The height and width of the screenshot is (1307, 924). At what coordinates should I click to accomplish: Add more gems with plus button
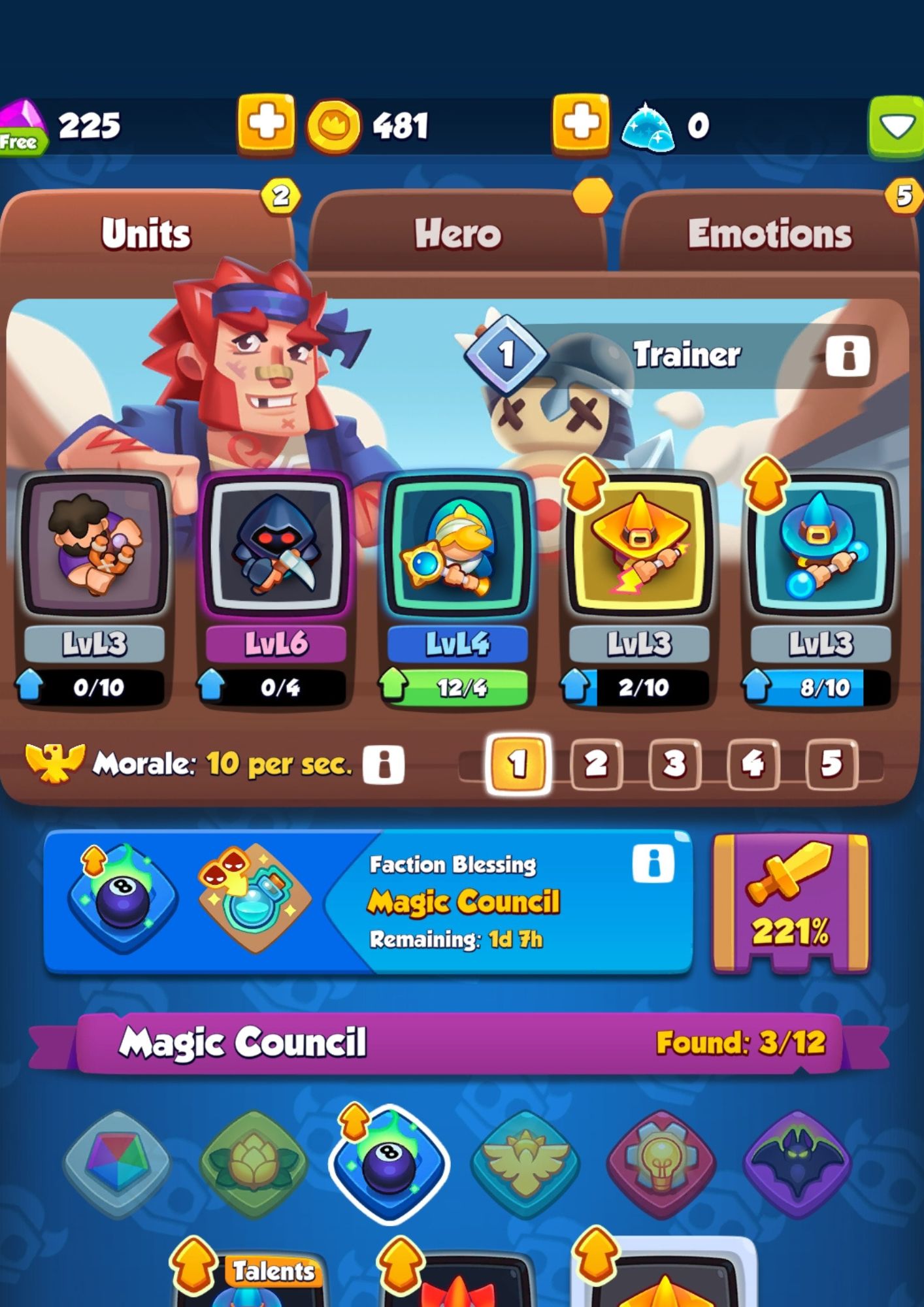pyautogui.click(x=265, y=124)
